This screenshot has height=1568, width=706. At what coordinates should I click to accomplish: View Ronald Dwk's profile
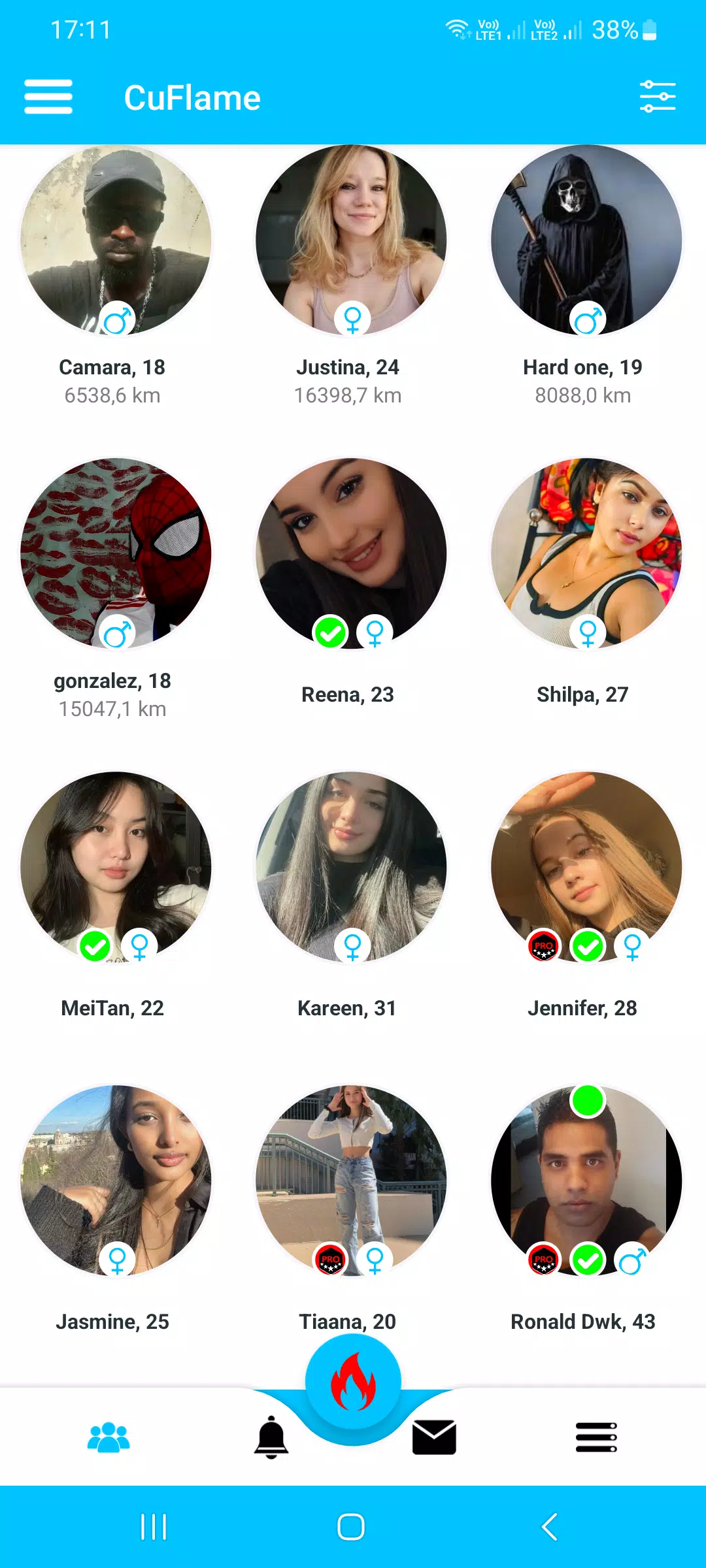click(586, 1181)
